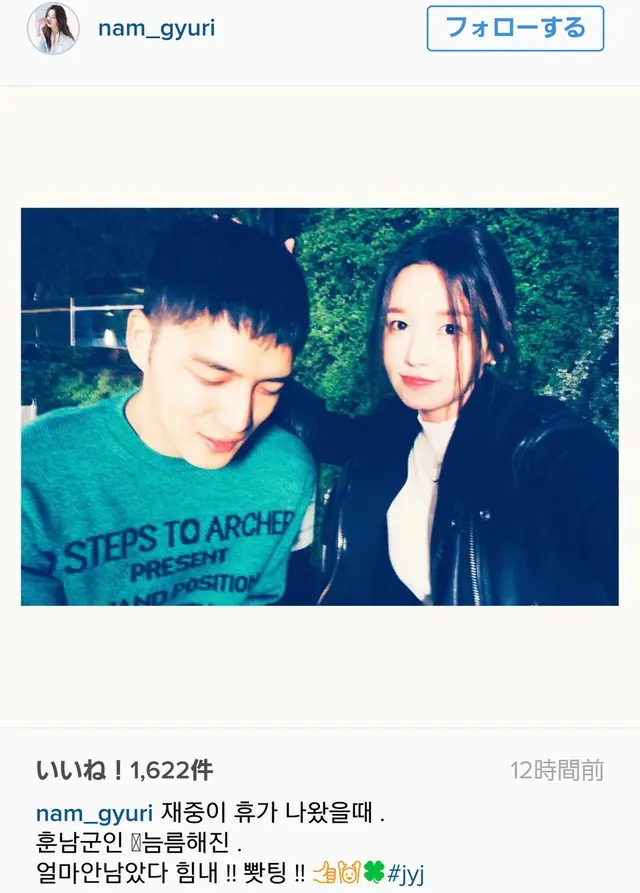Tap nam_gyuri username in the caption
The width and height of the screenshot is (640, 893).
(x=94, y=813)
